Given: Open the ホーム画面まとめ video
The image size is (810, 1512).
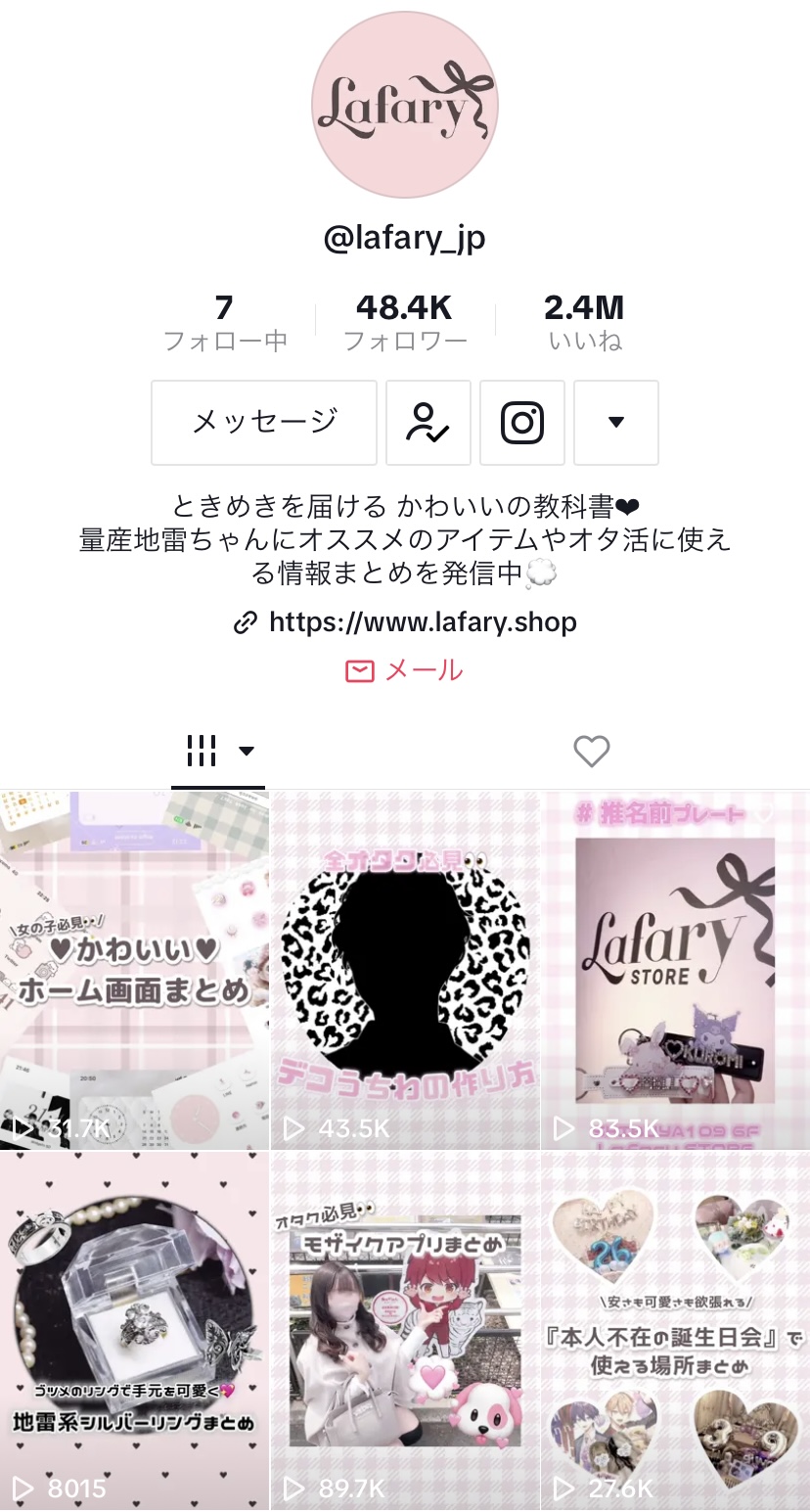Looking at the screenshot, I should coord(134,971).
